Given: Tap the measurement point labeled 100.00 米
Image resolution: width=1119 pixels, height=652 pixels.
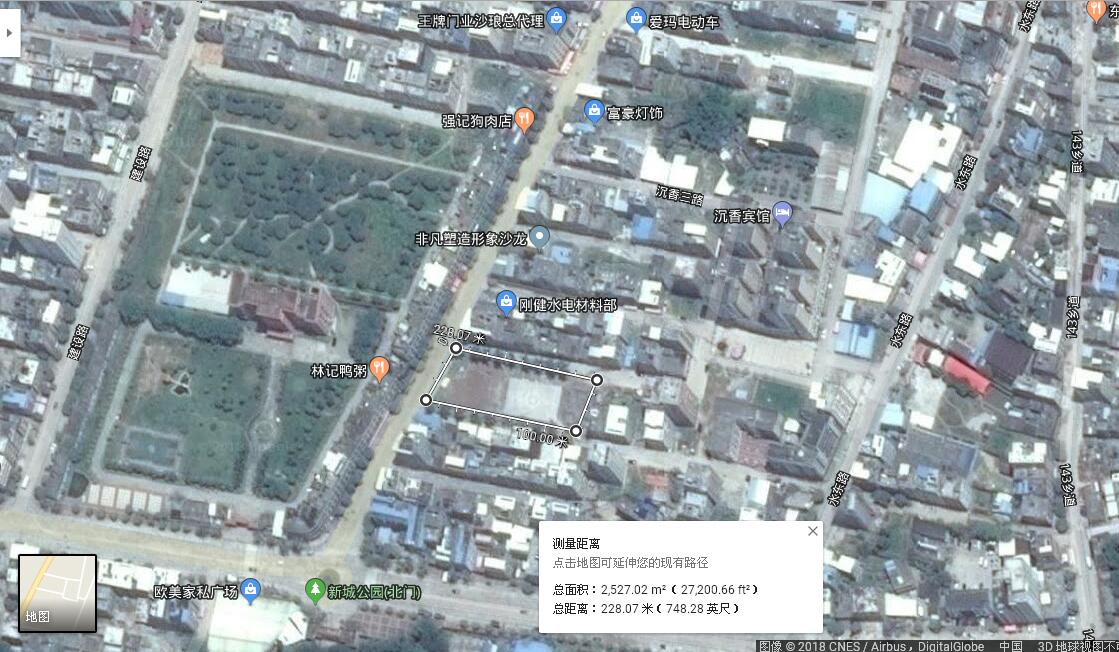Looking at the screenshot, I should coord(576,430).
